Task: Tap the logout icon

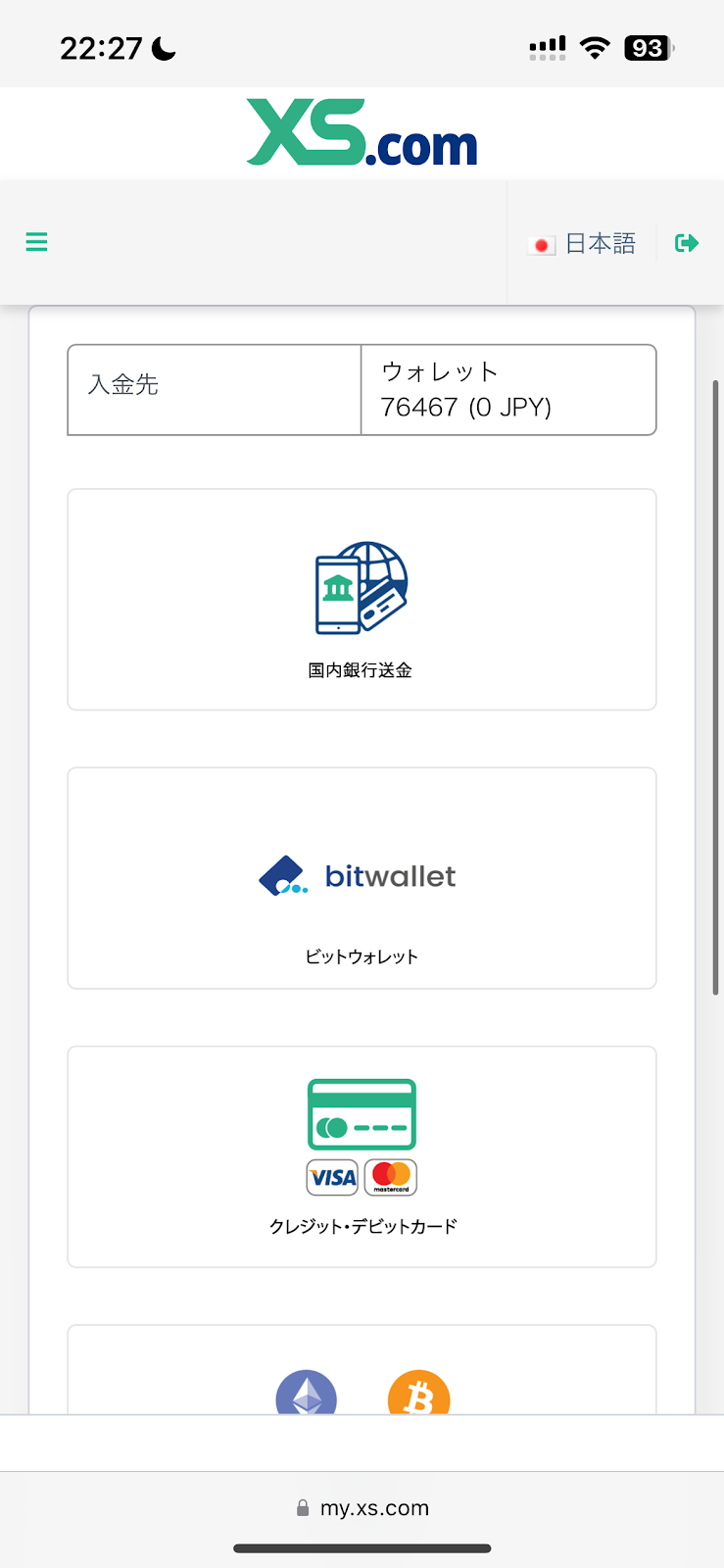Action: pos(687,243)
